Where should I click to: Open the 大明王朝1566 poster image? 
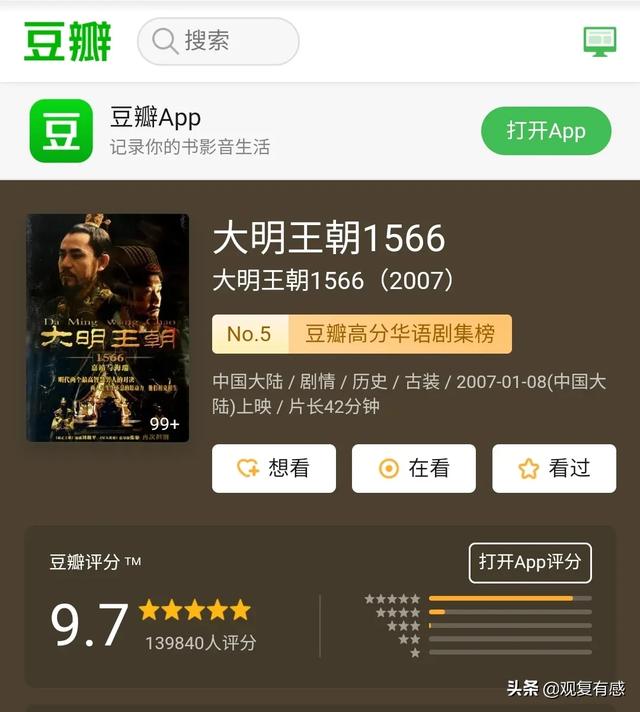pyautogui.click(x=107, y=327)
